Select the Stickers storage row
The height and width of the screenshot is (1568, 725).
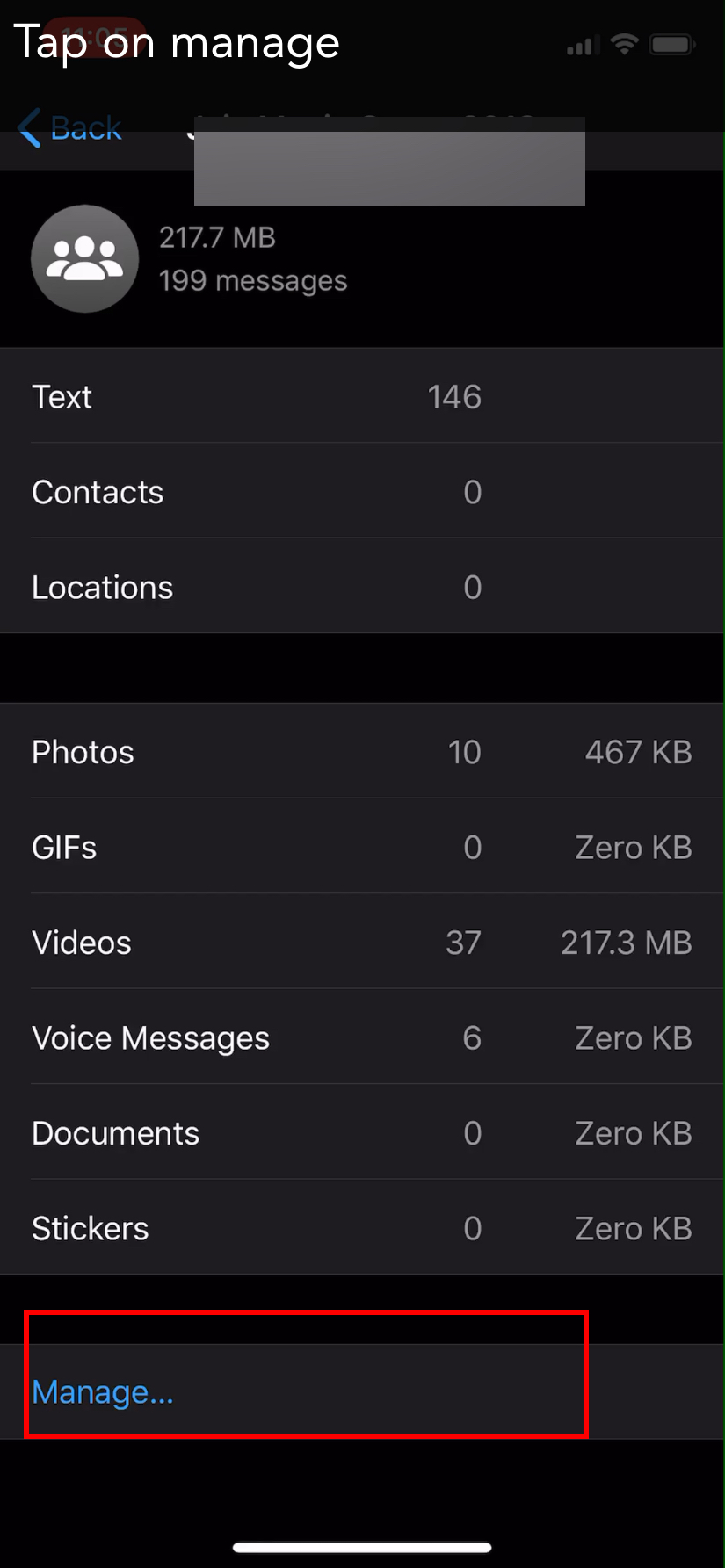click(x=362, y=1227)
